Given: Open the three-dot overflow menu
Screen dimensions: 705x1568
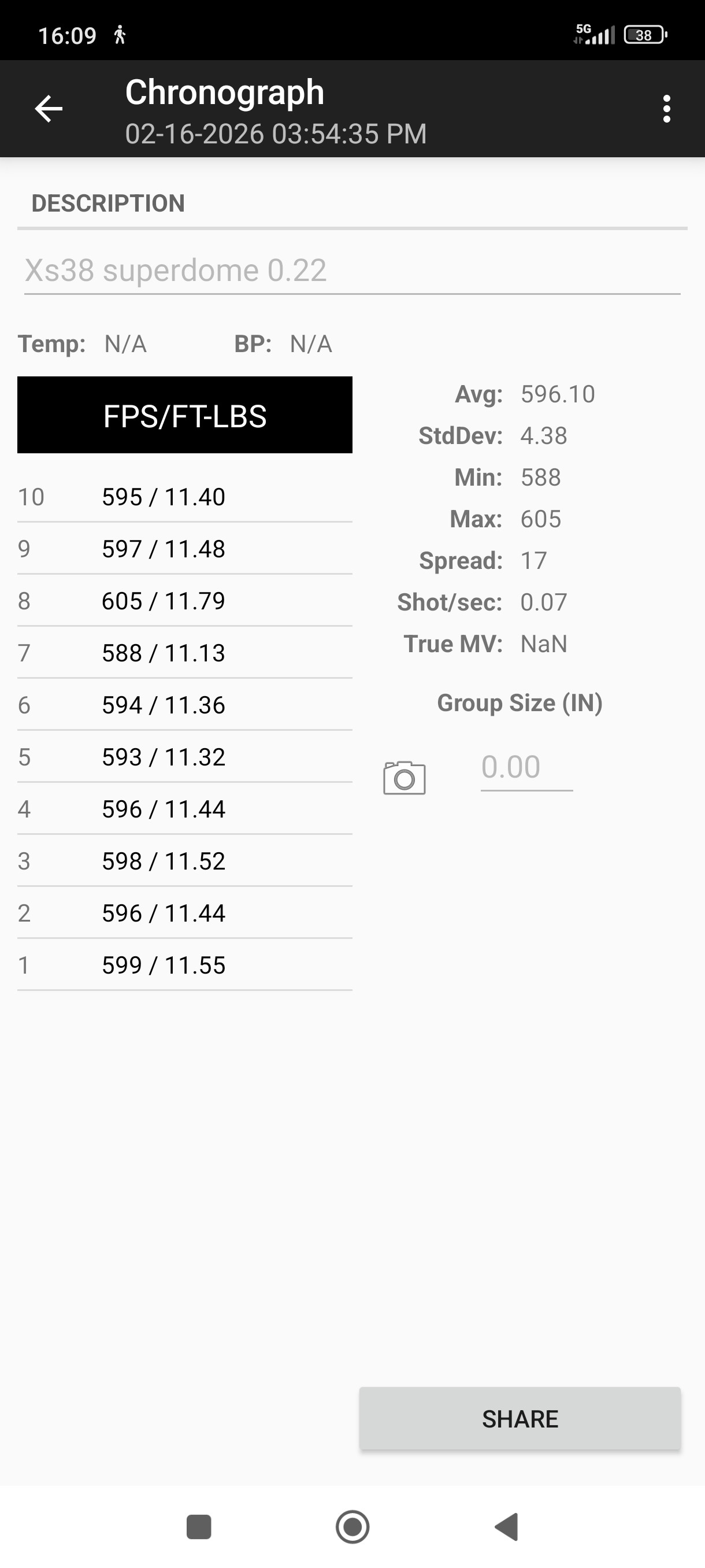Looking at the screenshot, I should (667, 109).
